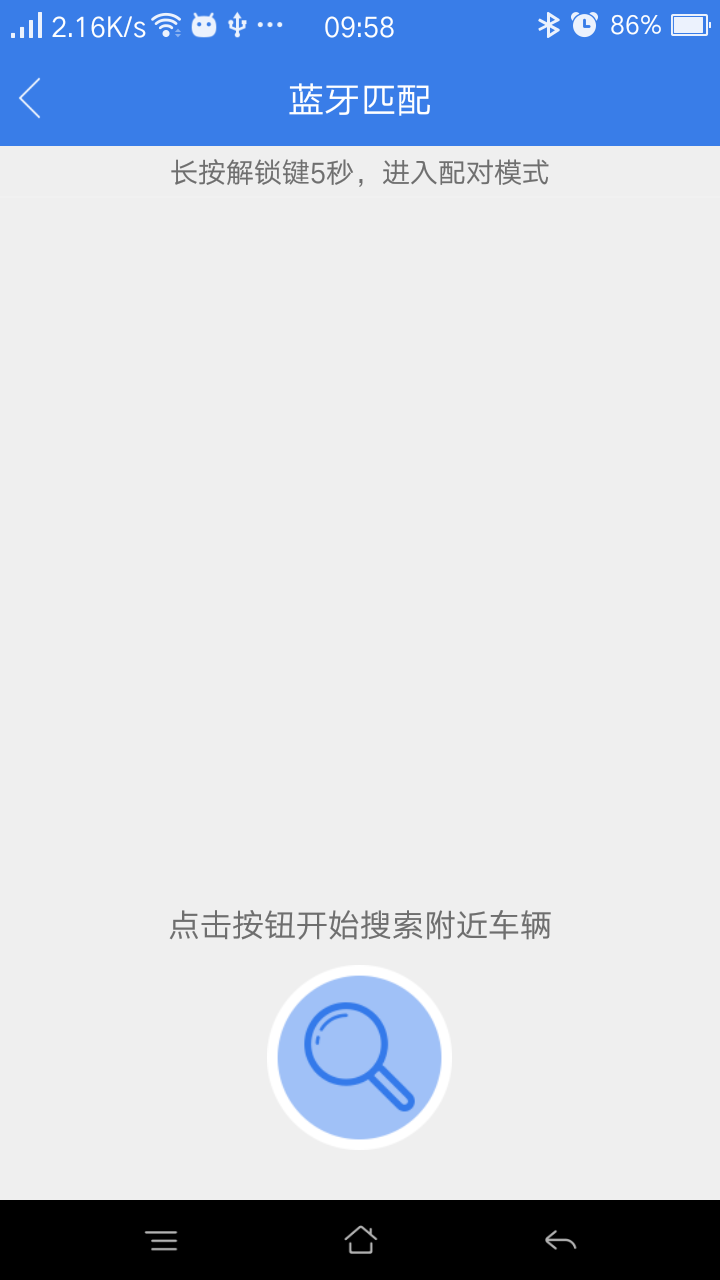Tap magnifier button to search nearby vehicles
Screen dimensions: 720x1280
(x=360, y=1057)
